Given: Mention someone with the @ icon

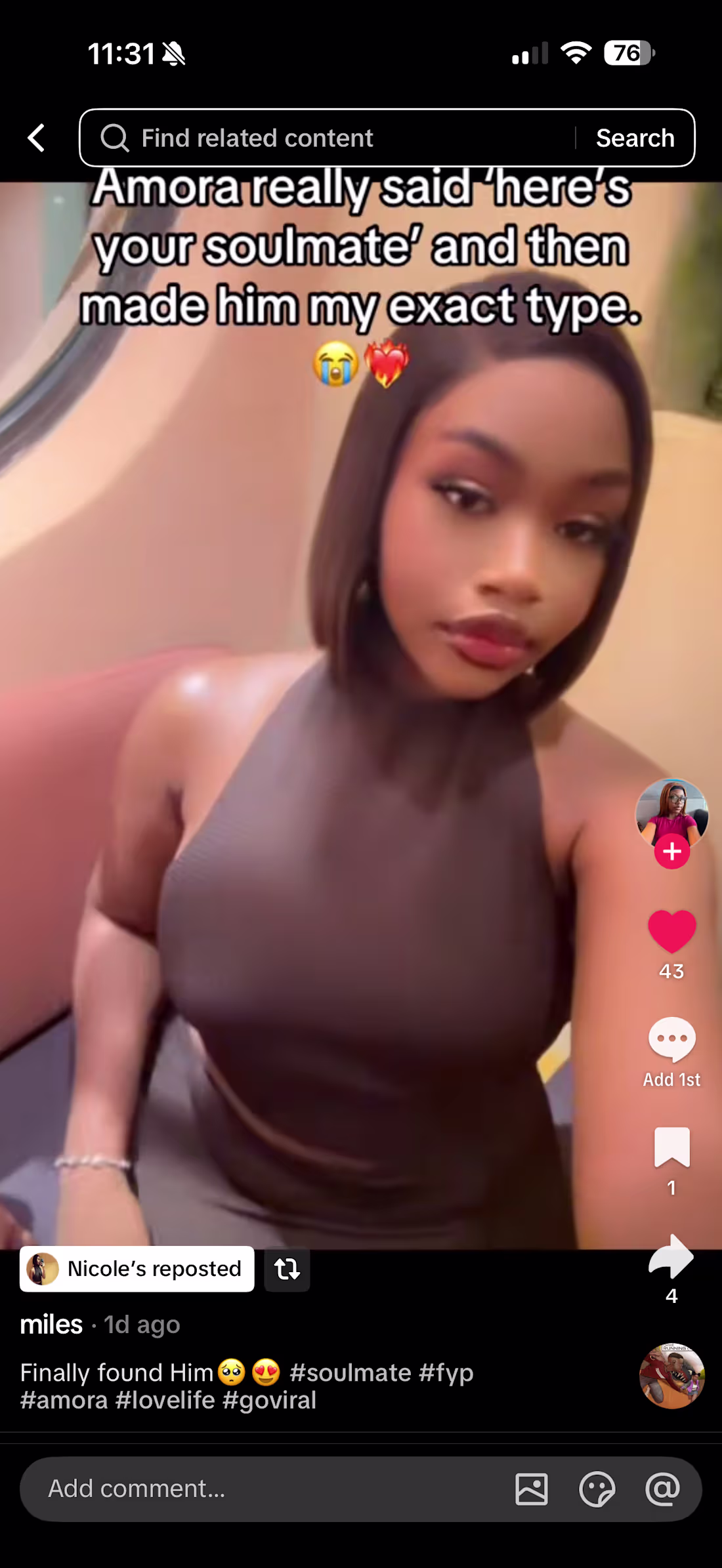Looking at the screenshot, I should point(662,1489).
